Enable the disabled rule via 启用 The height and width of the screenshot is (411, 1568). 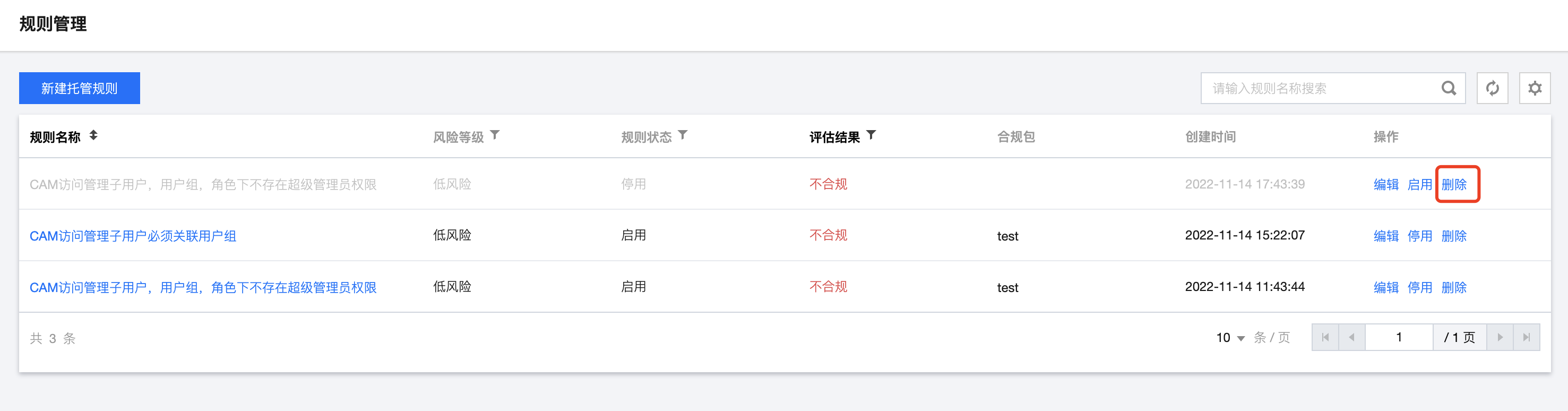pos(1419,184)
